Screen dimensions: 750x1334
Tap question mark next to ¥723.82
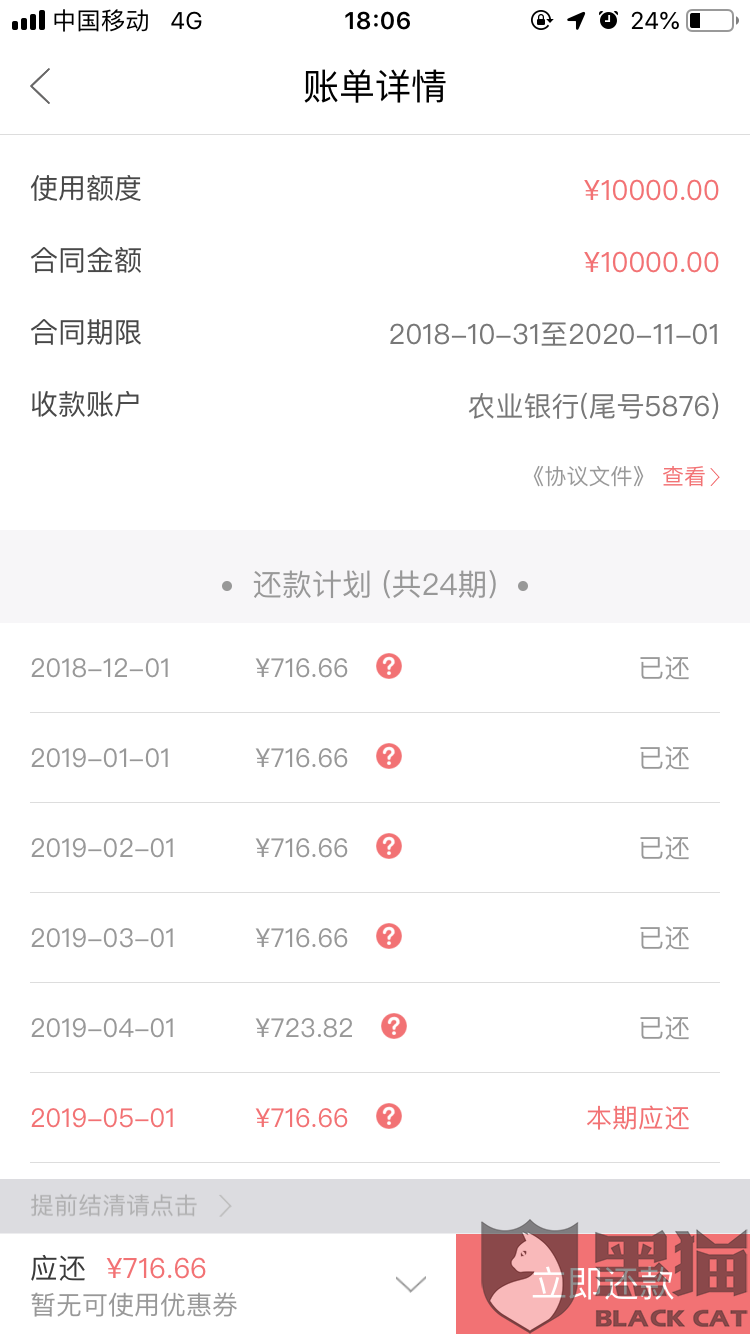pyautogui.click(x=394, y=1027)
